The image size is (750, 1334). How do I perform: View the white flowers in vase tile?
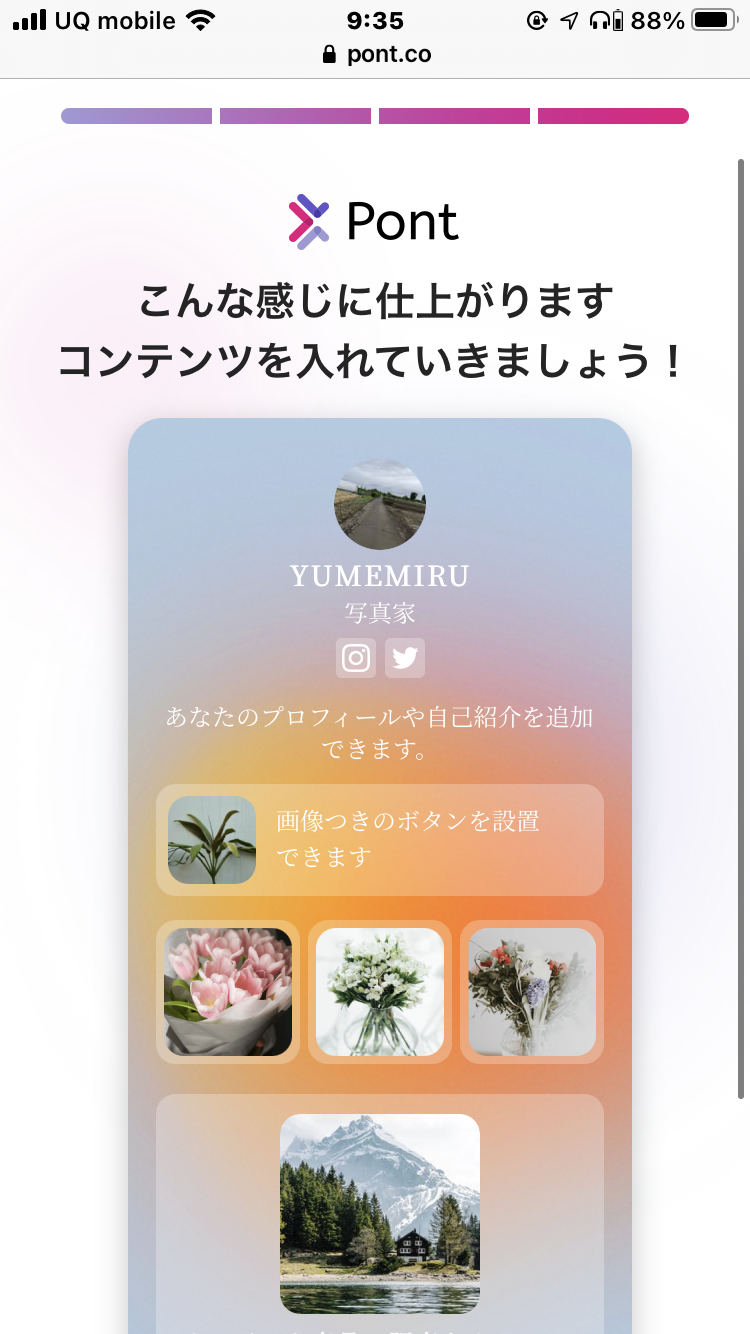(x=380, y=992)
